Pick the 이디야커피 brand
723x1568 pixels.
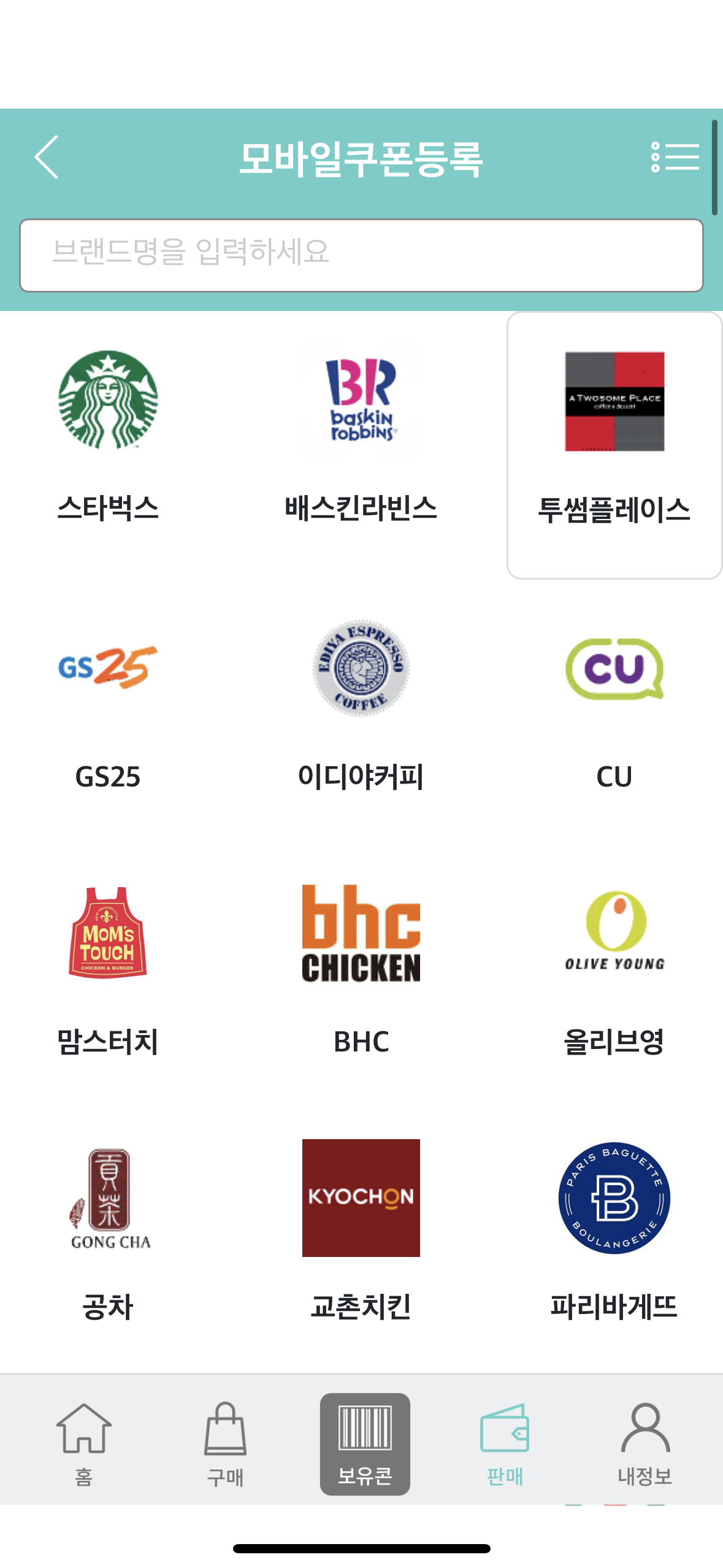pyautogui.click(x=361, y=705)
